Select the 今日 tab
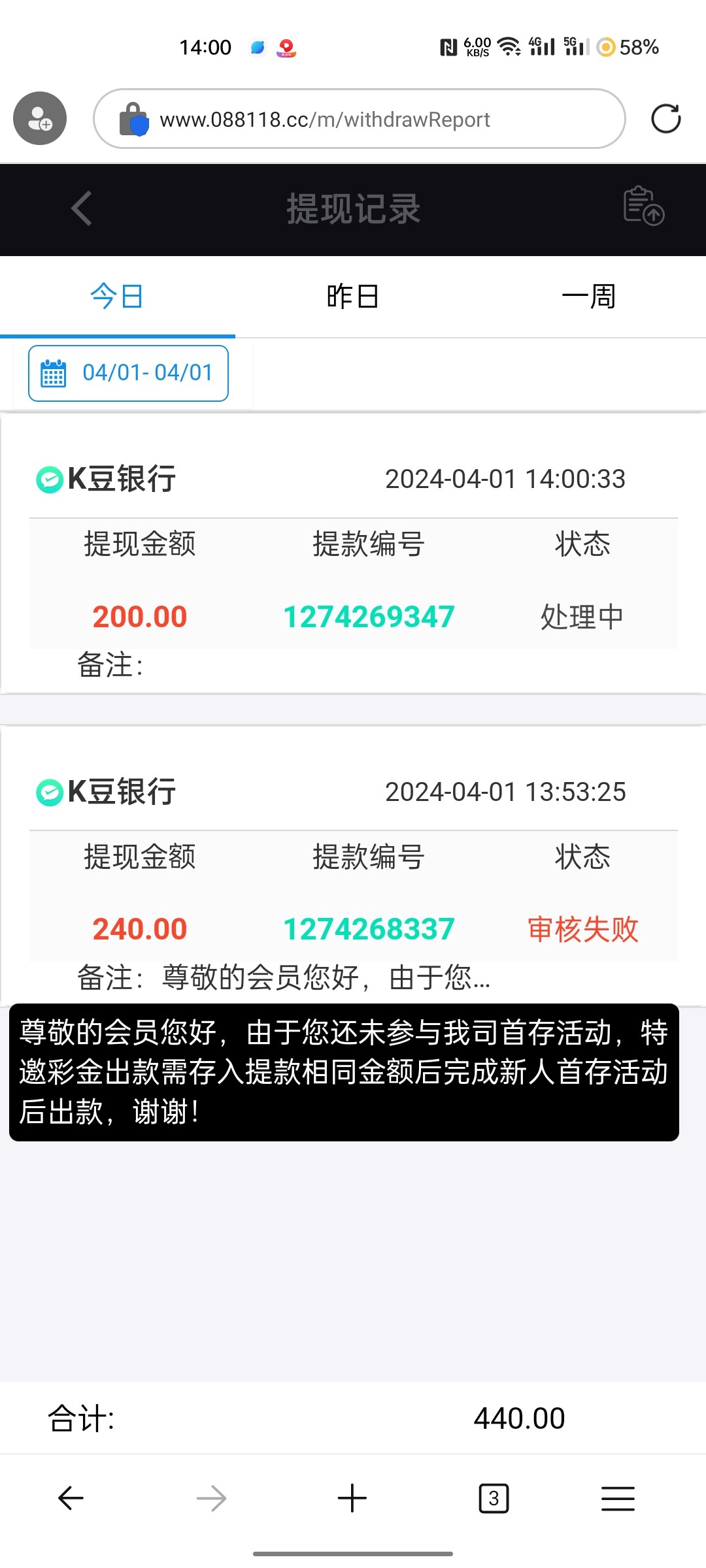Viewport: 706px width, 1568px height. pos(117,297)
